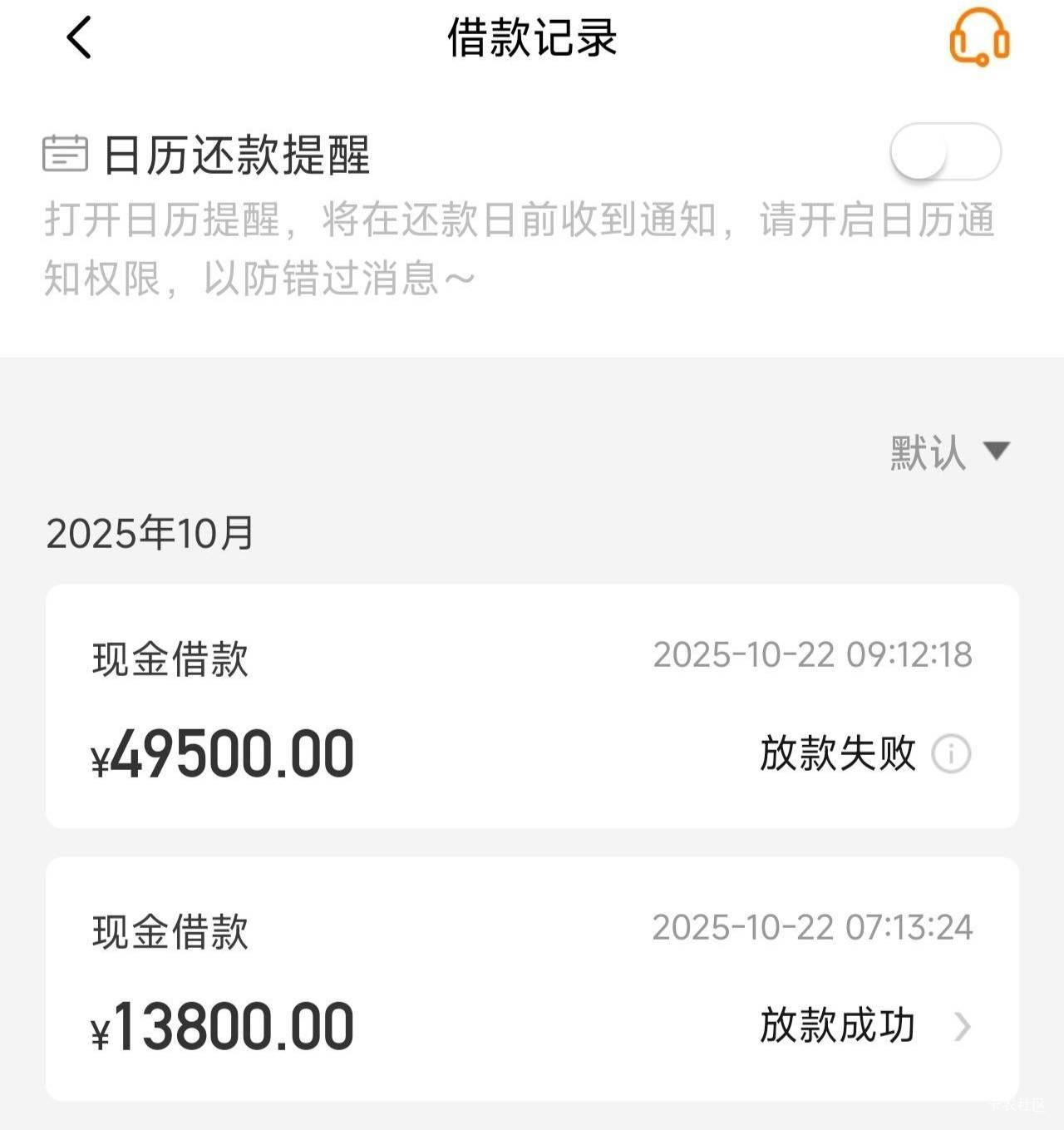Expand the 默认 sort dropdown
1064x1130 pixels.
pyautogui.click(x=950, y=452)
